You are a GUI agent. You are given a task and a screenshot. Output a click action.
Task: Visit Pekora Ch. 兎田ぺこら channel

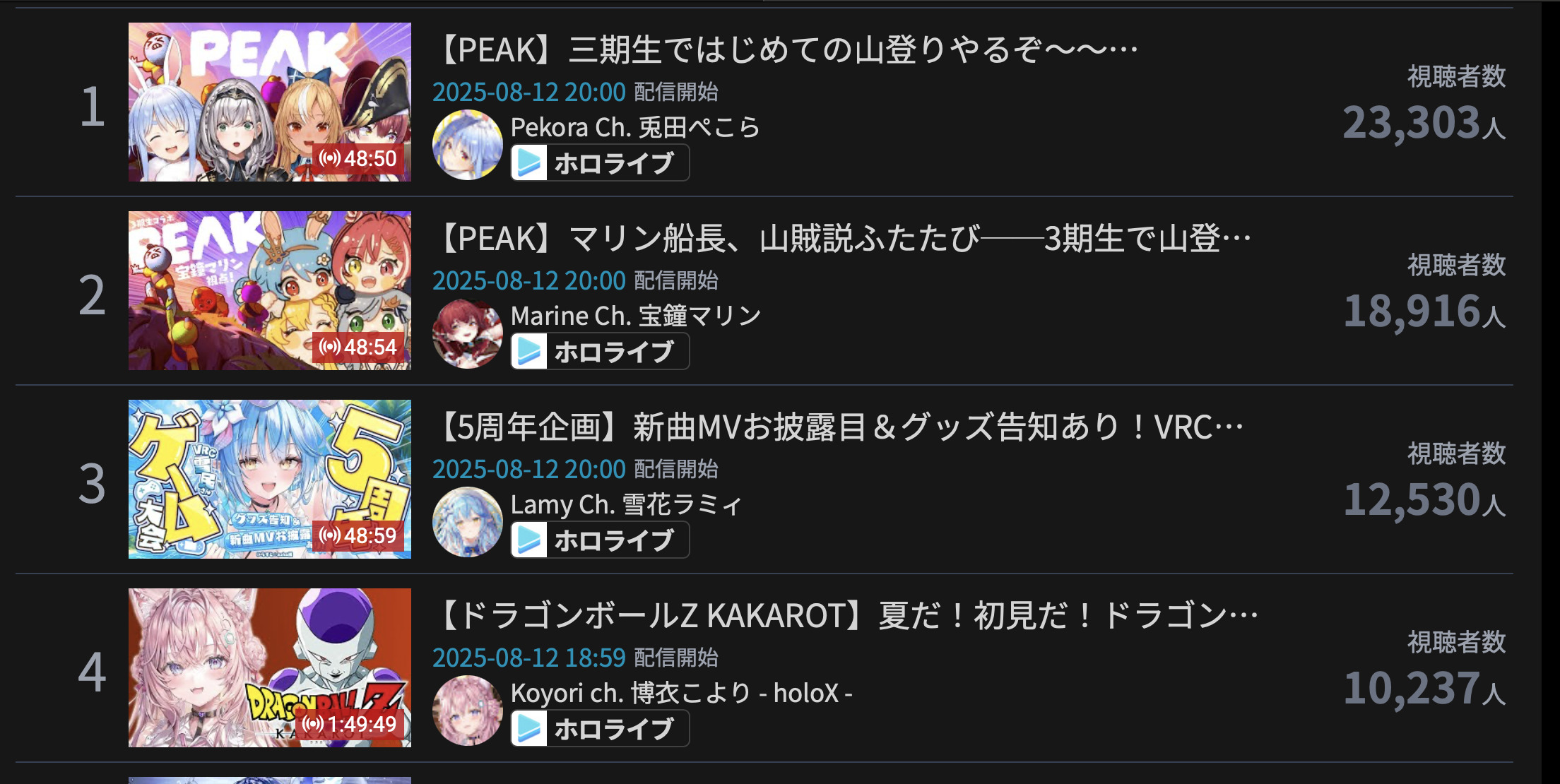pyautogui.click(x=634, y=128)
